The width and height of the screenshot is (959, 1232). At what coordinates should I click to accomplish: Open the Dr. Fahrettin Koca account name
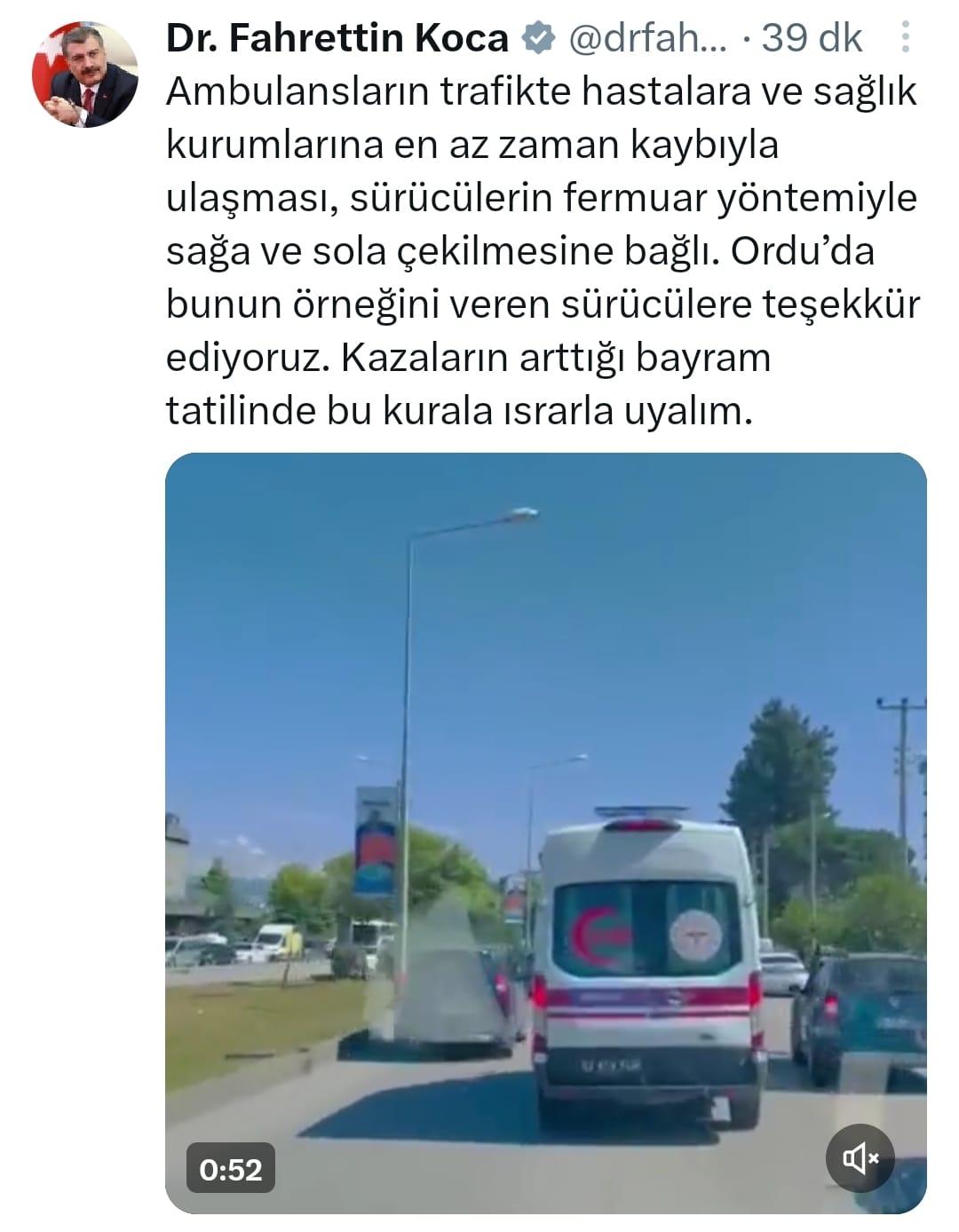pos(337,38)
